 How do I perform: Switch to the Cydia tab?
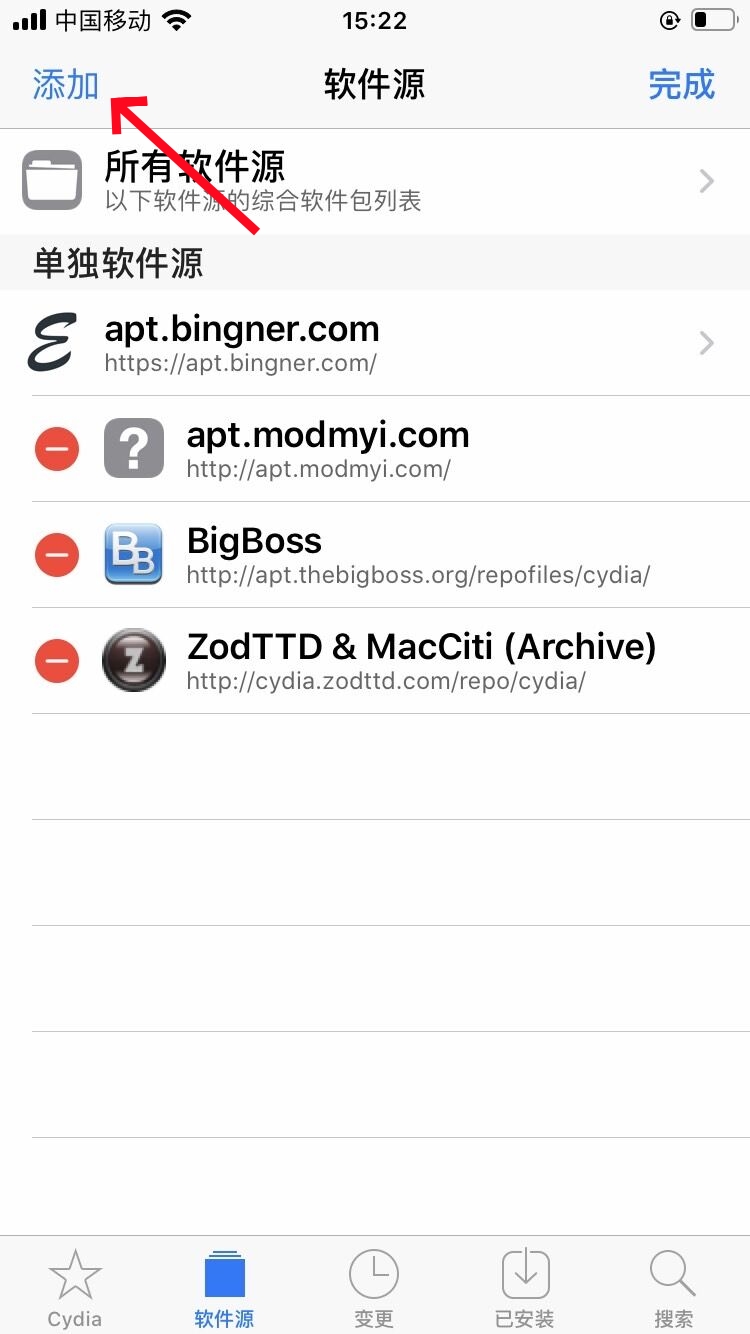point(75,1288)
